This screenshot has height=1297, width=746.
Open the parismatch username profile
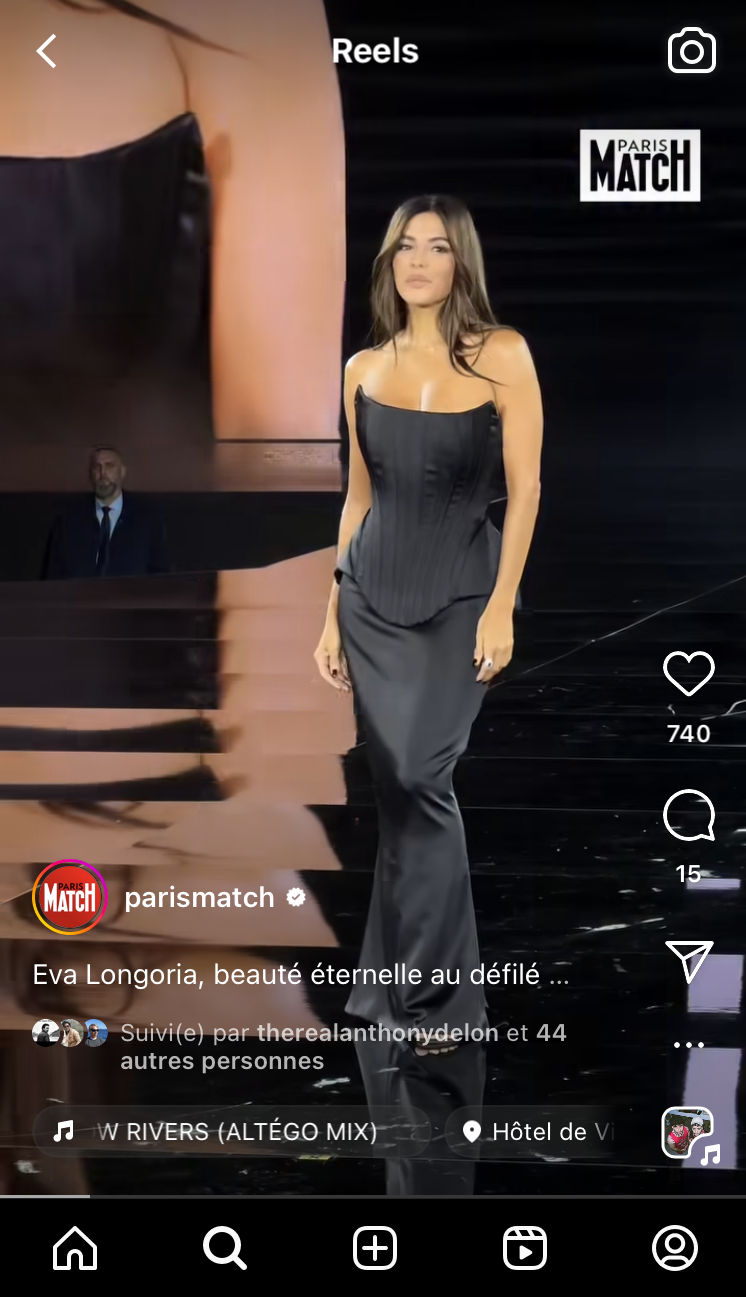pos(199,897)
